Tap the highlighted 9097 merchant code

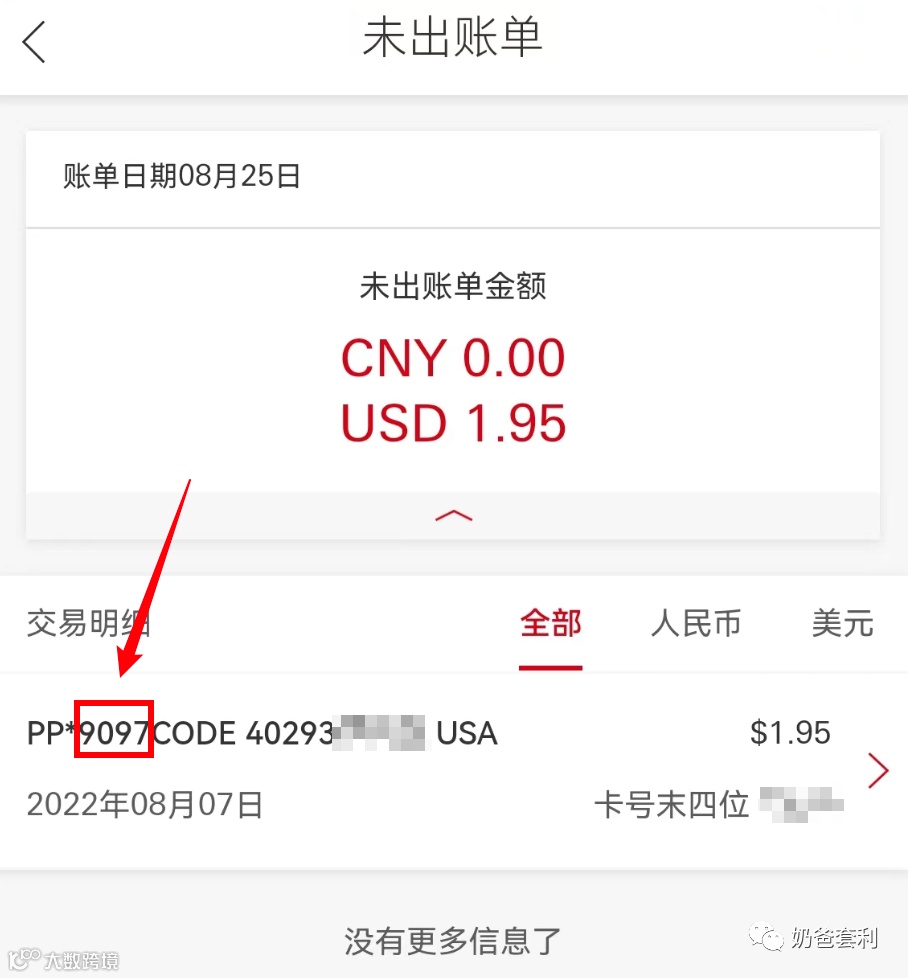[x=113, y=733]
